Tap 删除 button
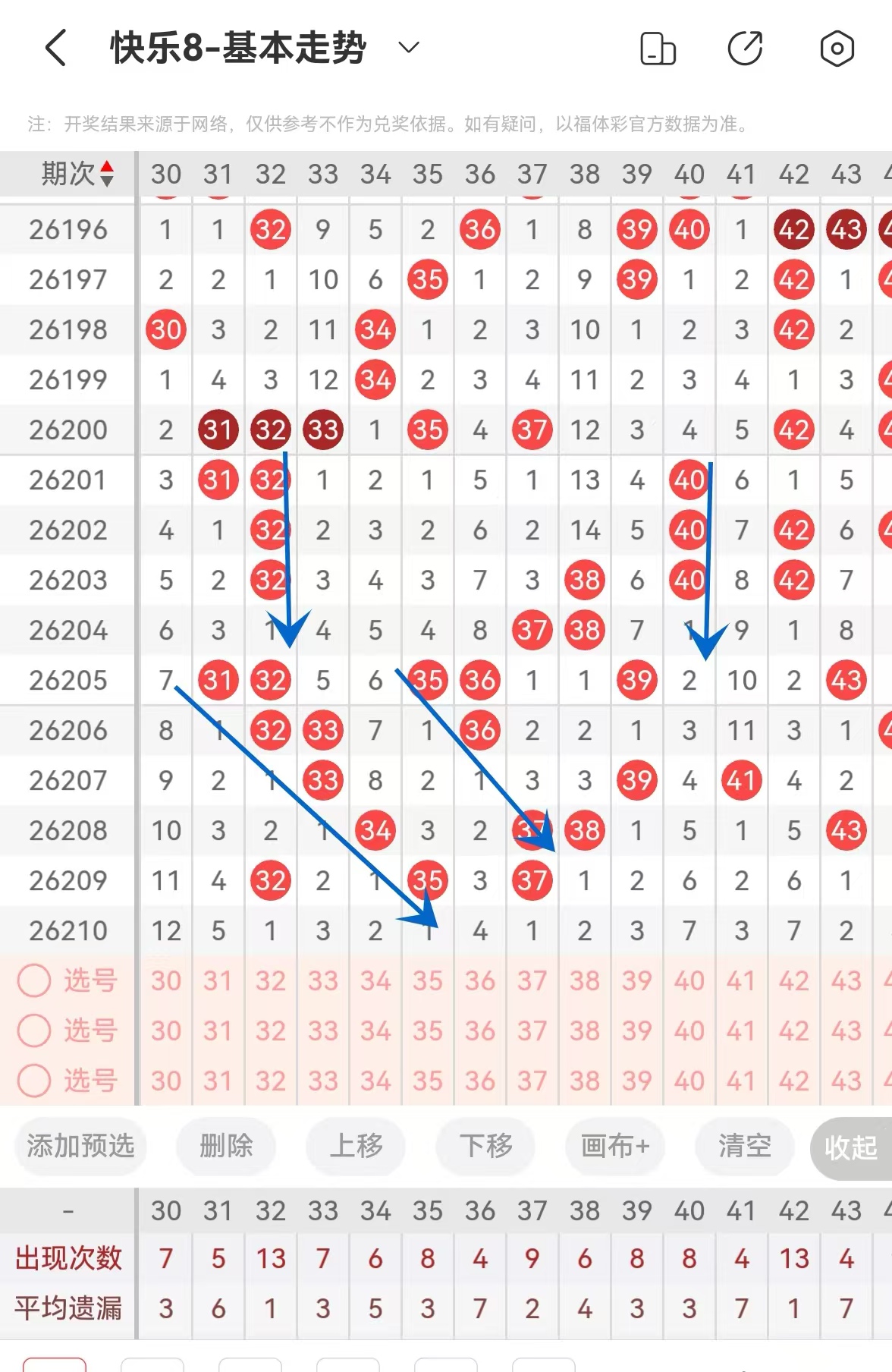Screen dimensions: 892x1372 pos(226,1146)
